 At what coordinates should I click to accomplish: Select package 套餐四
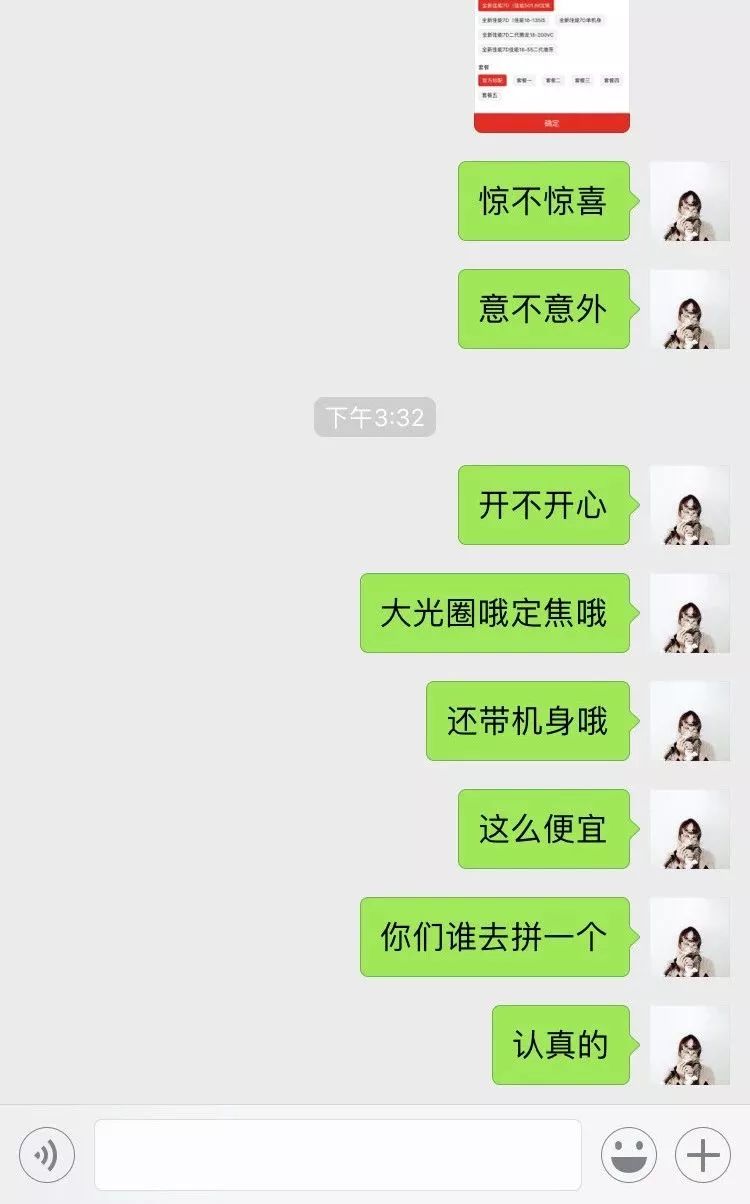click(x=612, y=79)
